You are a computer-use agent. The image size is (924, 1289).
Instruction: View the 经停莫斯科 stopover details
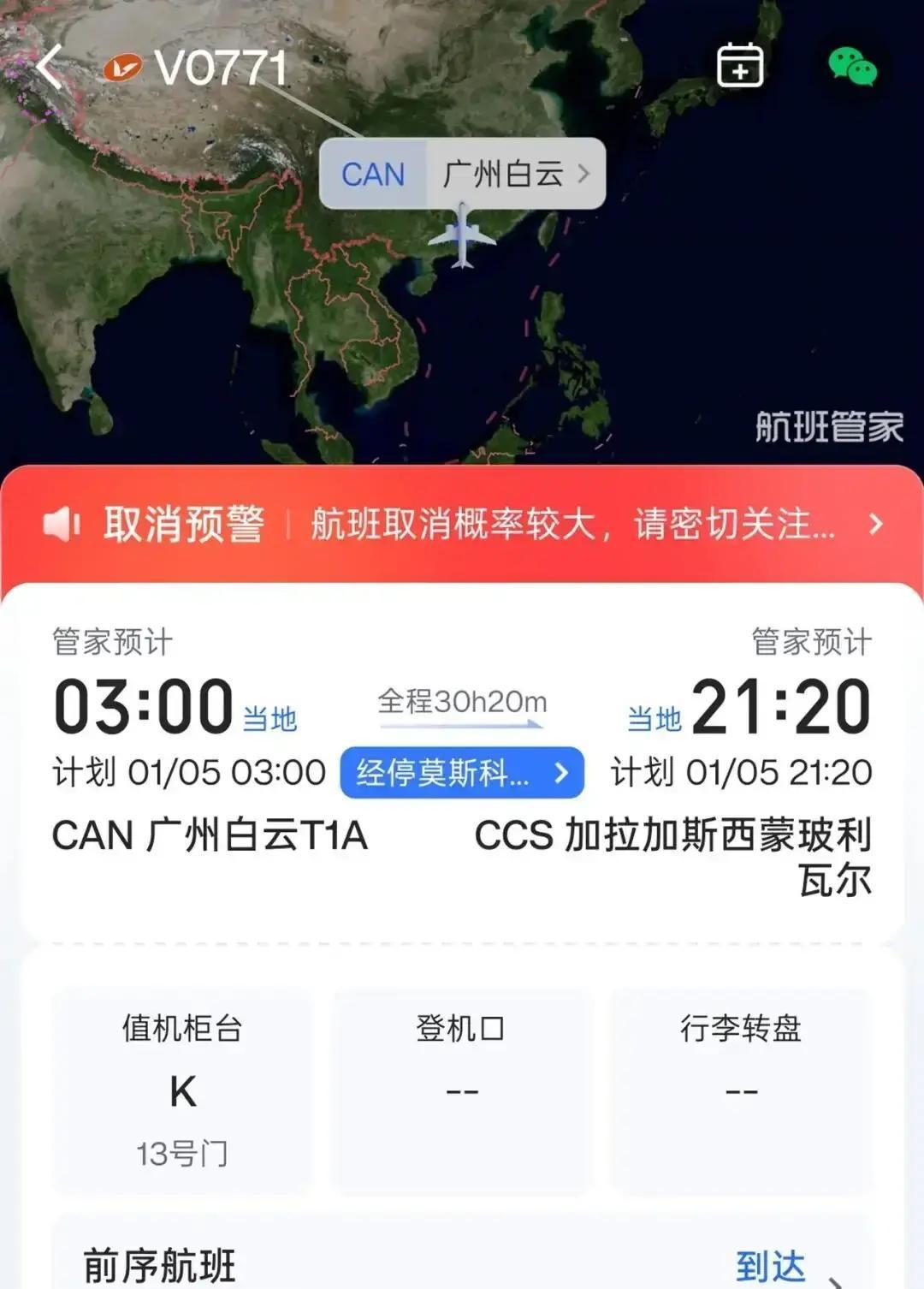pos(462,773)
